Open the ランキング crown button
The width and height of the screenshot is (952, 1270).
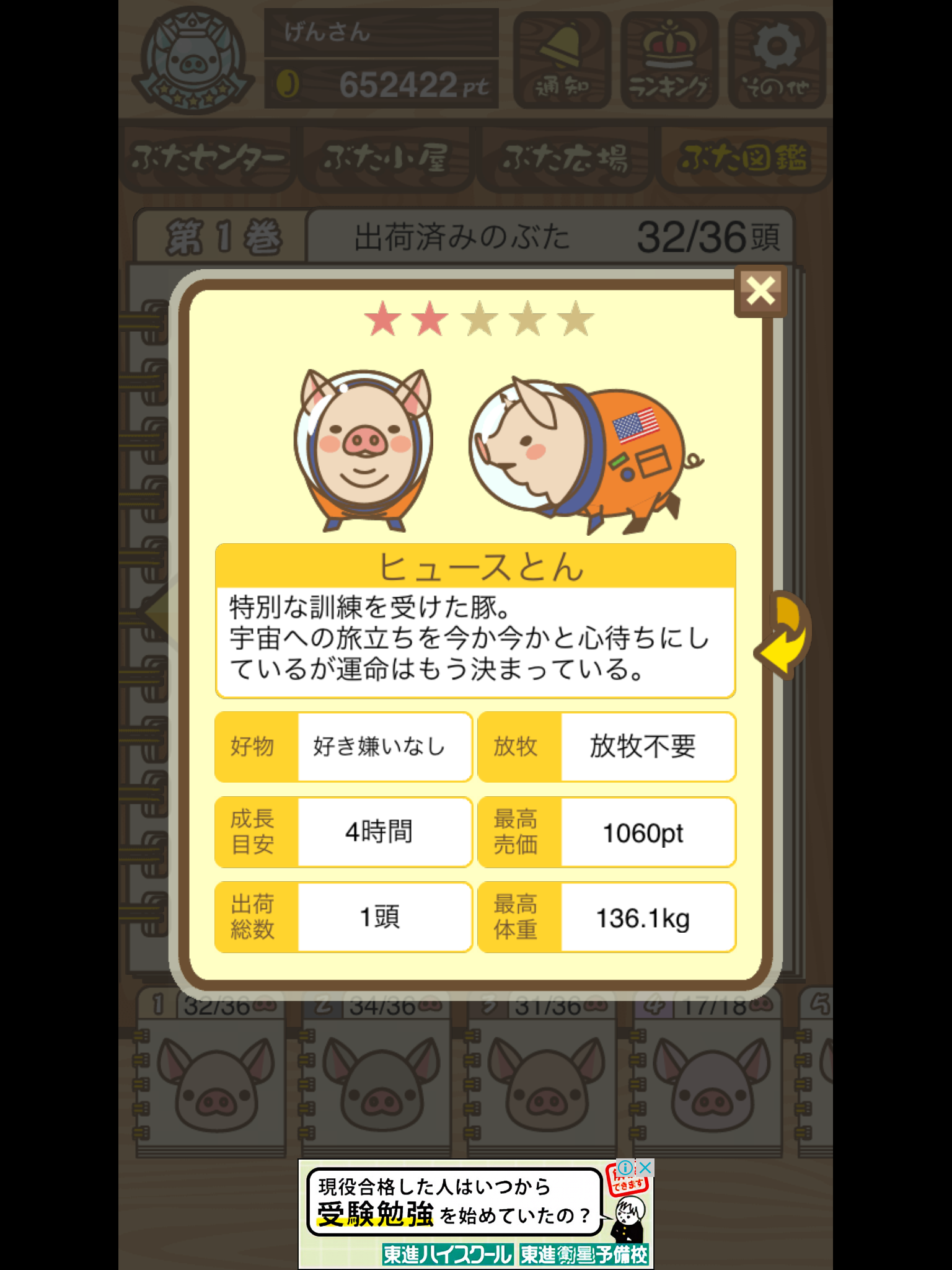(669, 60)
